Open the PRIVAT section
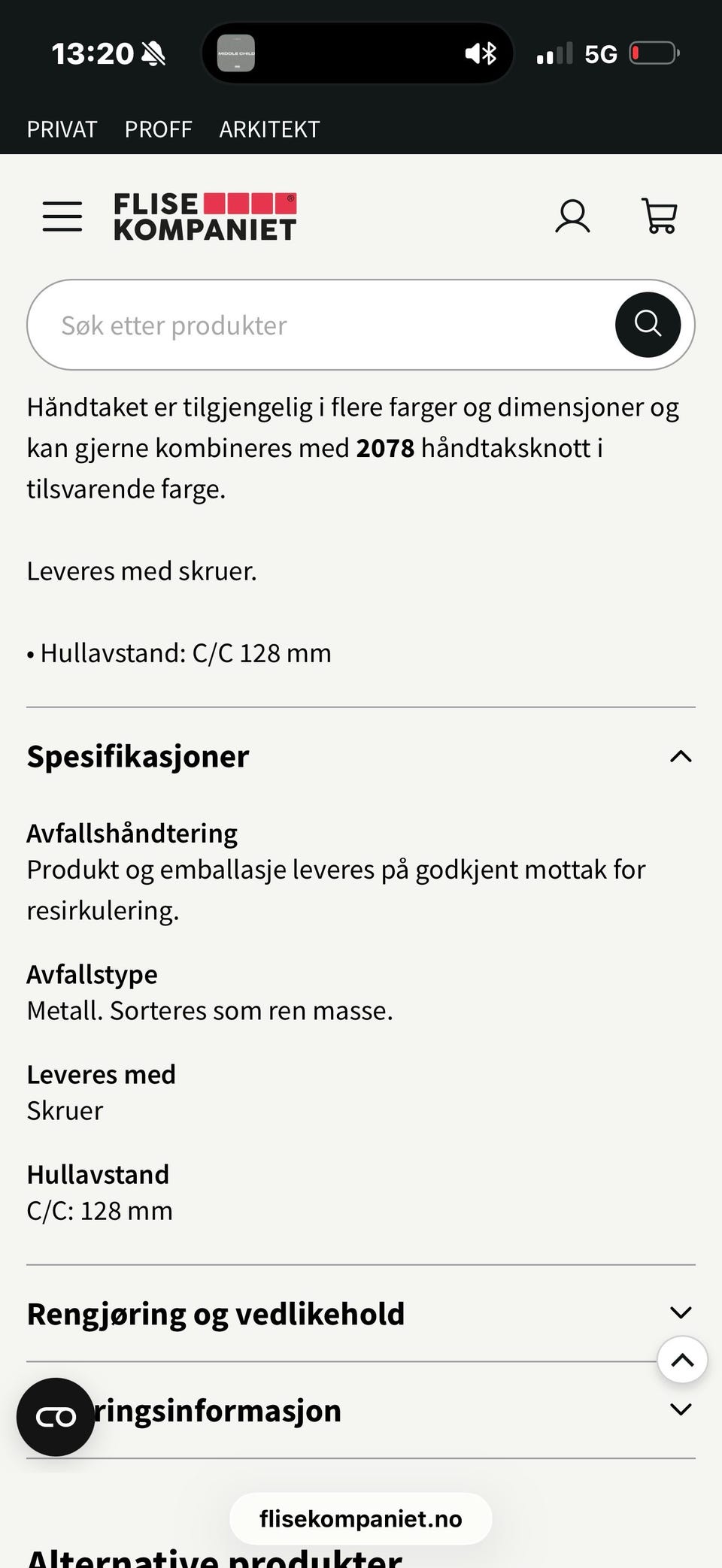Viewport: 722px width, 1568px height. click(x=61, y=129)
